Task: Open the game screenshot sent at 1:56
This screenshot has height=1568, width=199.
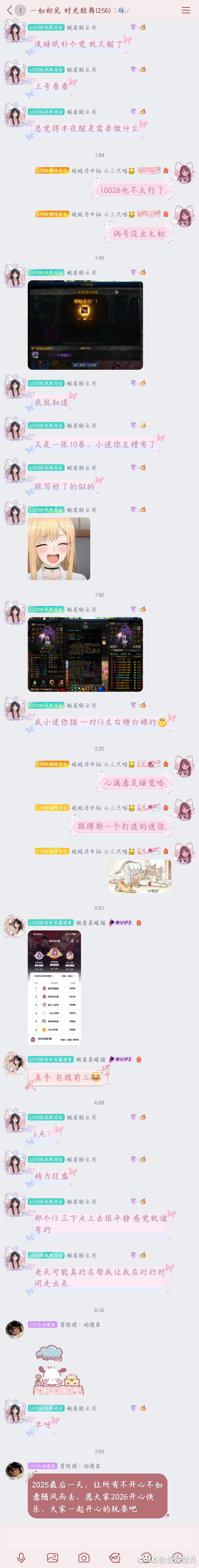Action: 85,654
